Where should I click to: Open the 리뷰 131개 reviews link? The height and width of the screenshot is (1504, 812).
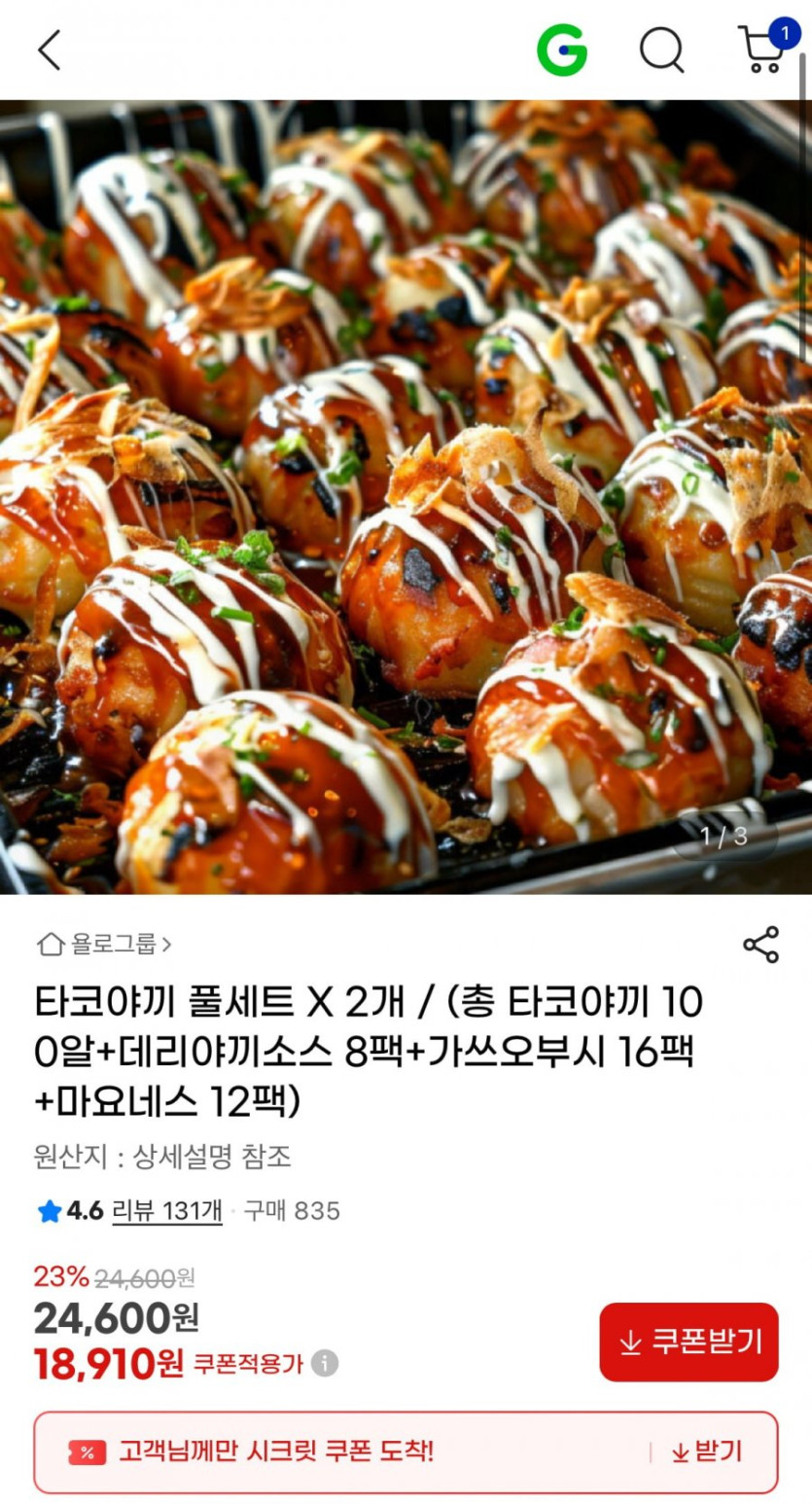coord(167,1211)
